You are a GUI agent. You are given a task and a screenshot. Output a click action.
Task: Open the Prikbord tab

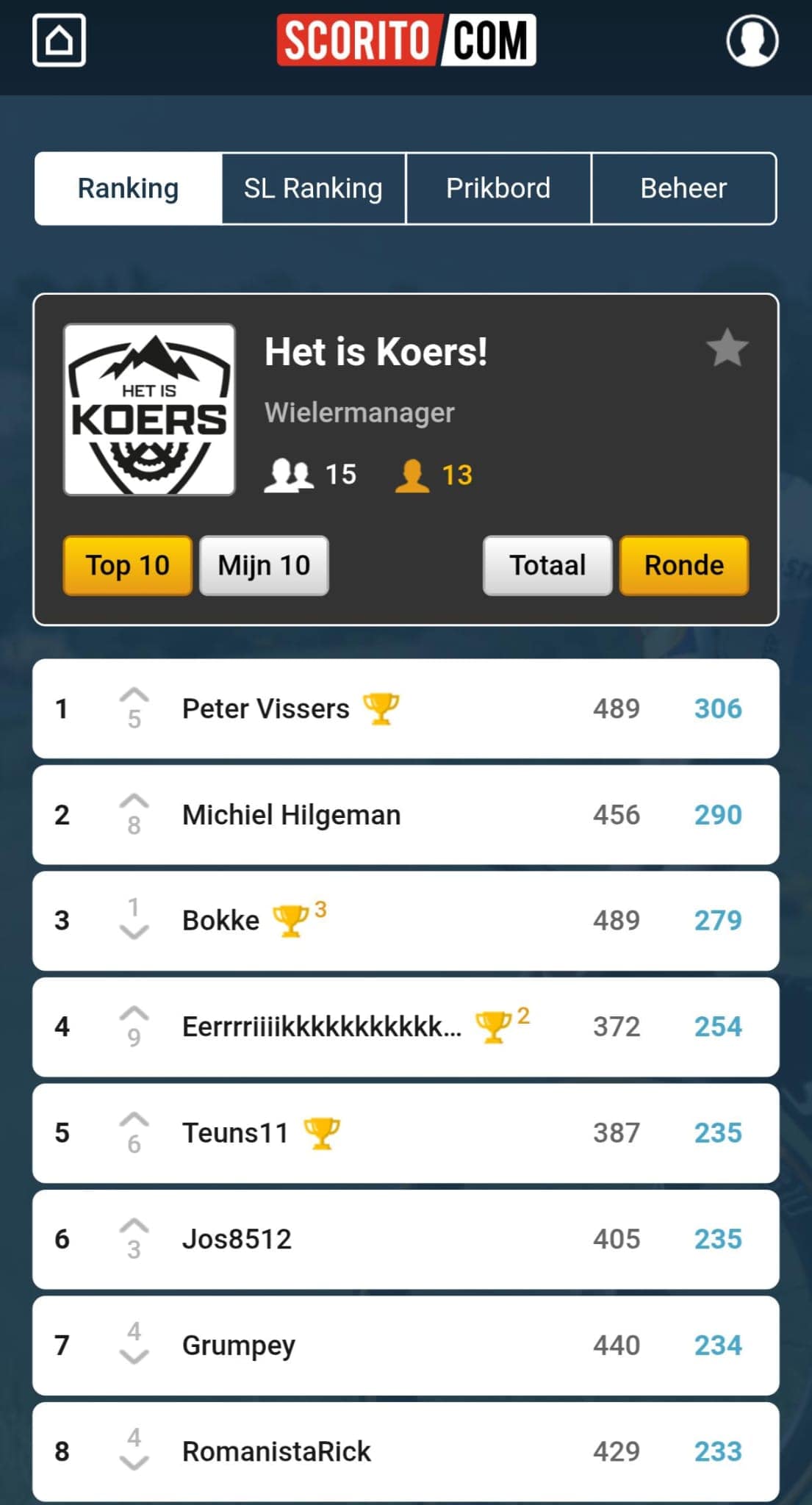(x=498, y=189)
